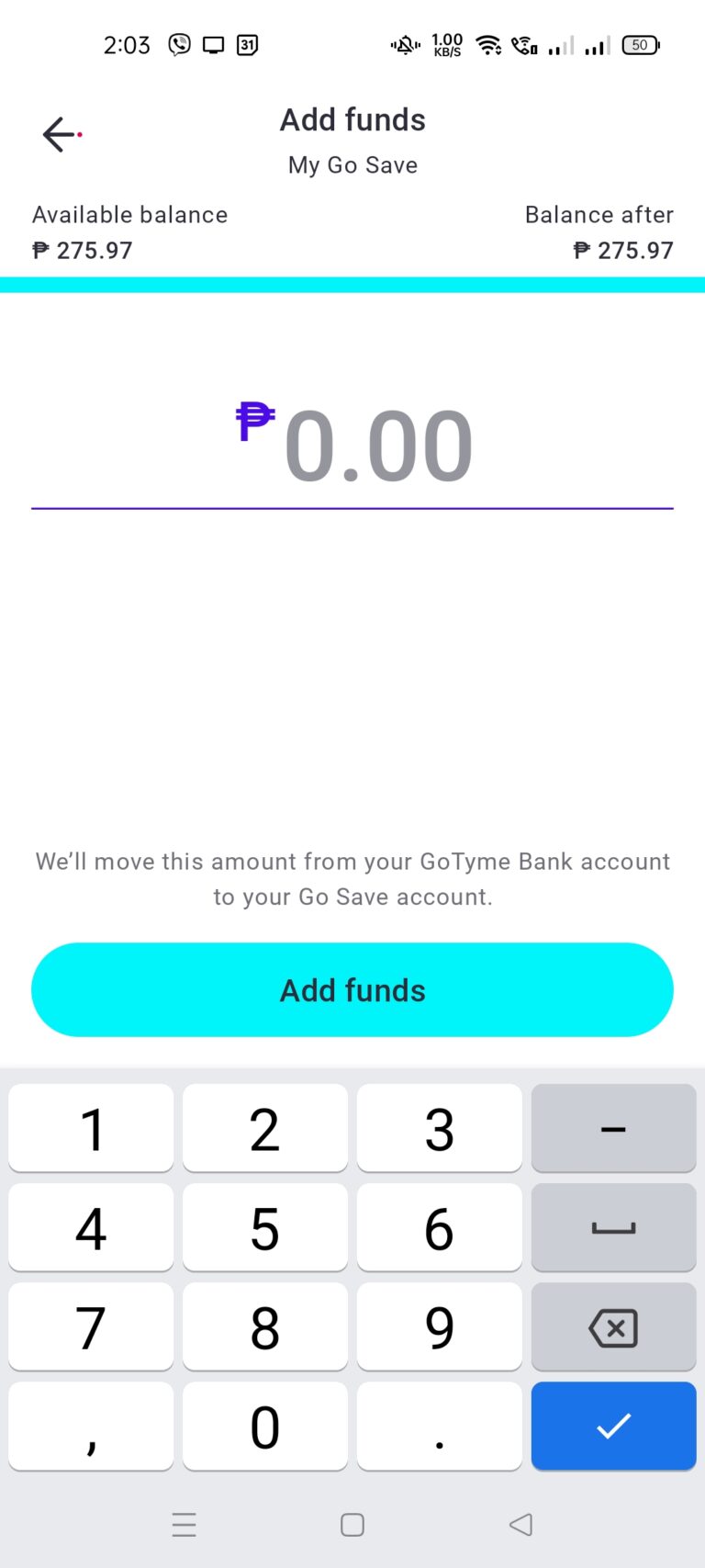This screenshot has width=705, height=1568.
Task: Tap the muted notifications icon
Action: 404,43
